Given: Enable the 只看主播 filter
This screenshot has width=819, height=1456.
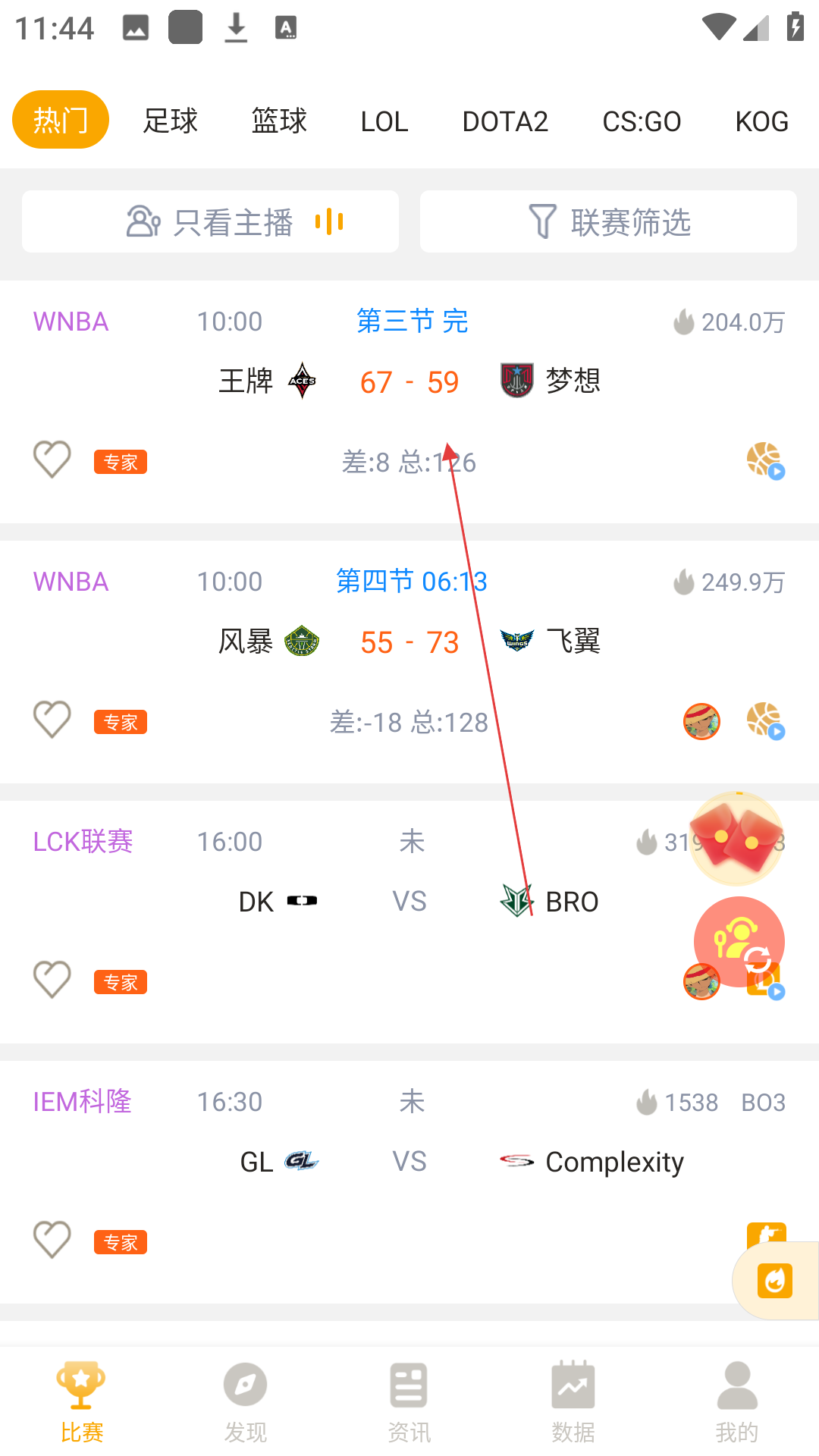Looking at the screenshot, I should (x=210, y=221).
